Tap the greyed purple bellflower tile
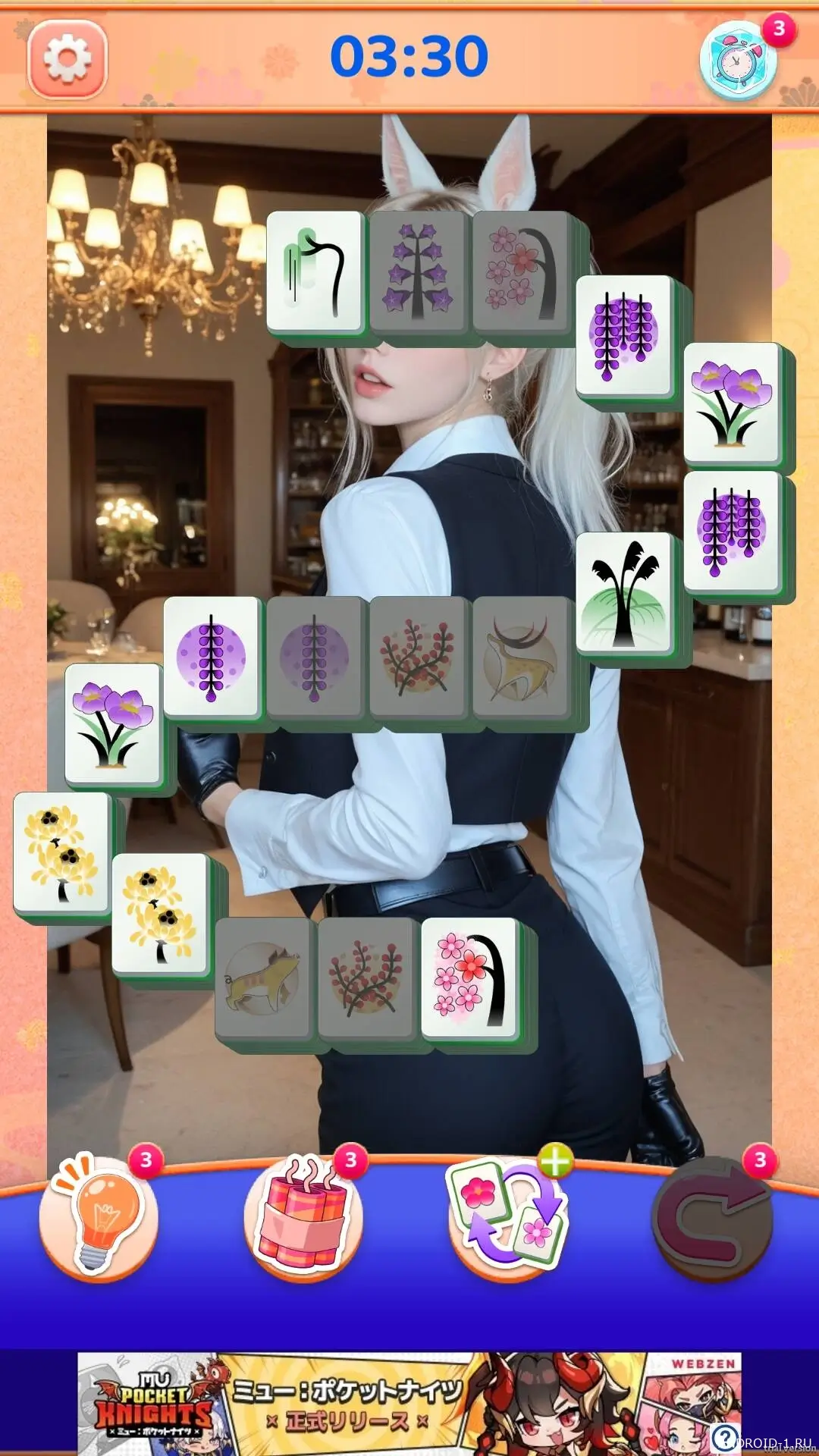This screenshot has width=819, height=1456. pos(418,271)
